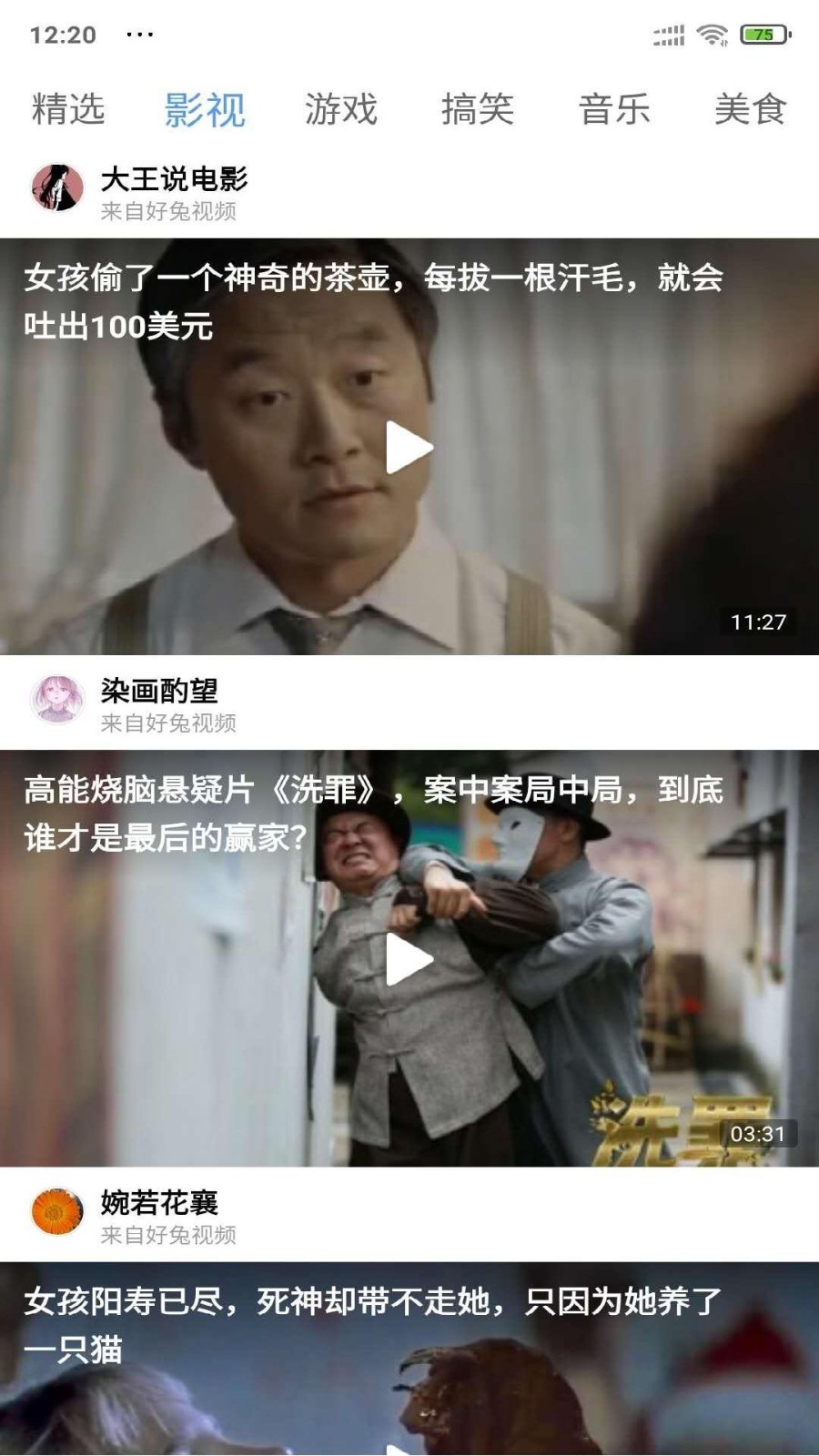This screenshot has height=1456, width=819.
Task: Play the 《洗罪》 suspense film video
Action: coord(409,959)
